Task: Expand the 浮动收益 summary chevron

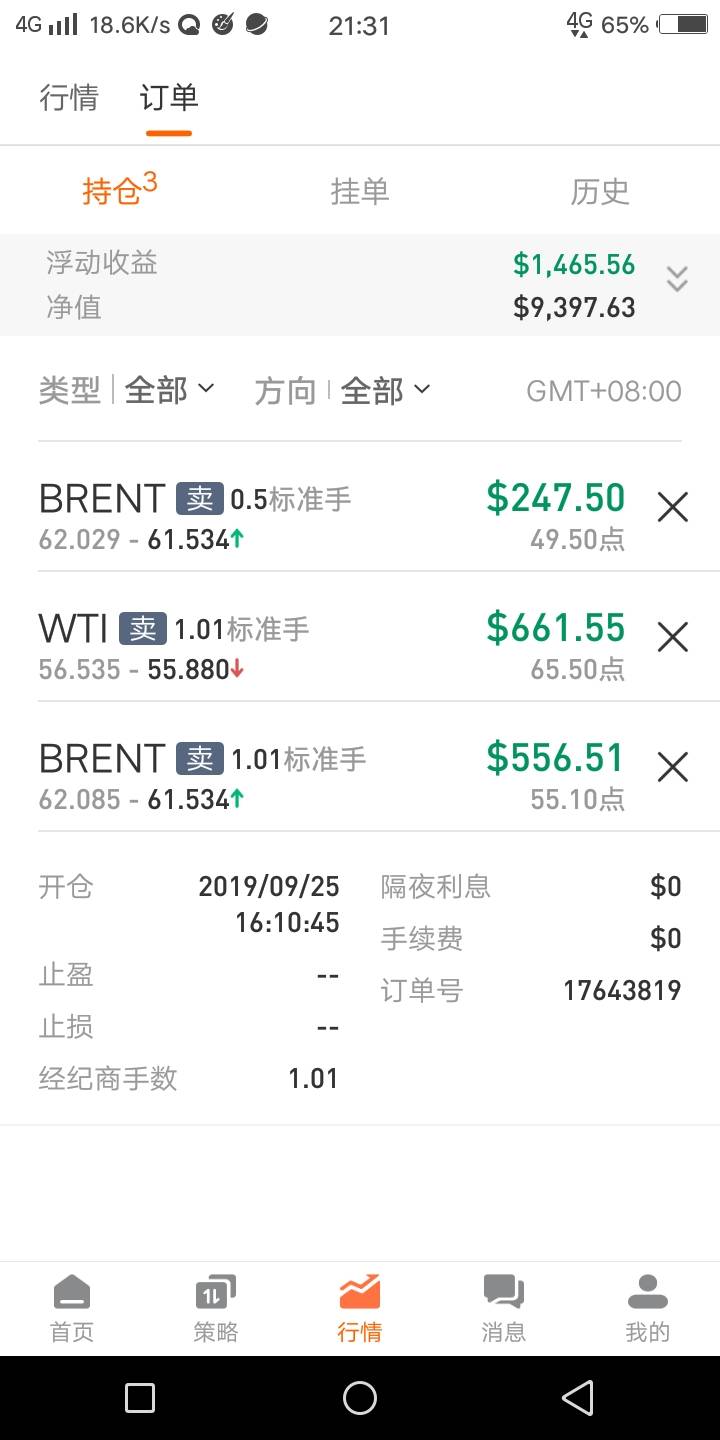Action: pos(677,280)
